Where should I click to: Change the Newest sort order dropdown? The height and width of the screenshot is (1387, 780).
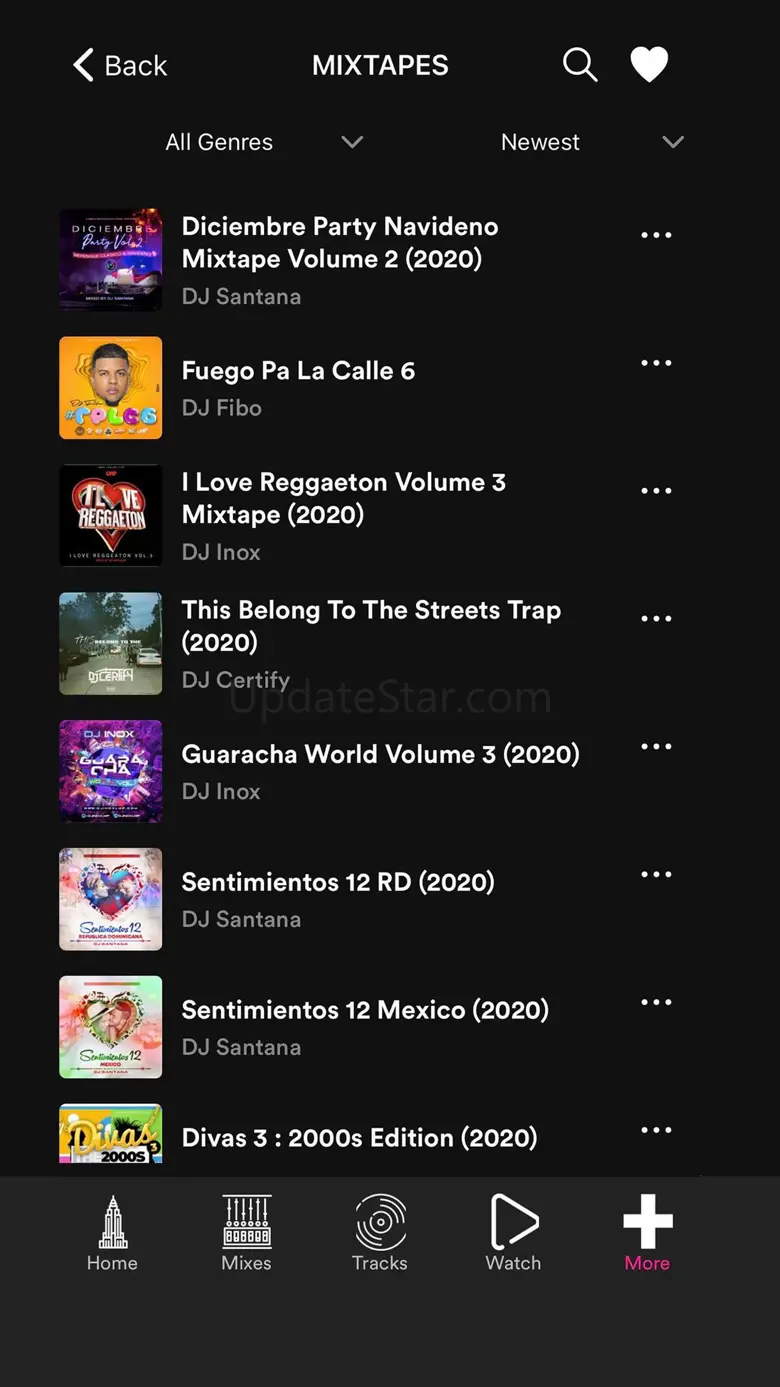592,142
